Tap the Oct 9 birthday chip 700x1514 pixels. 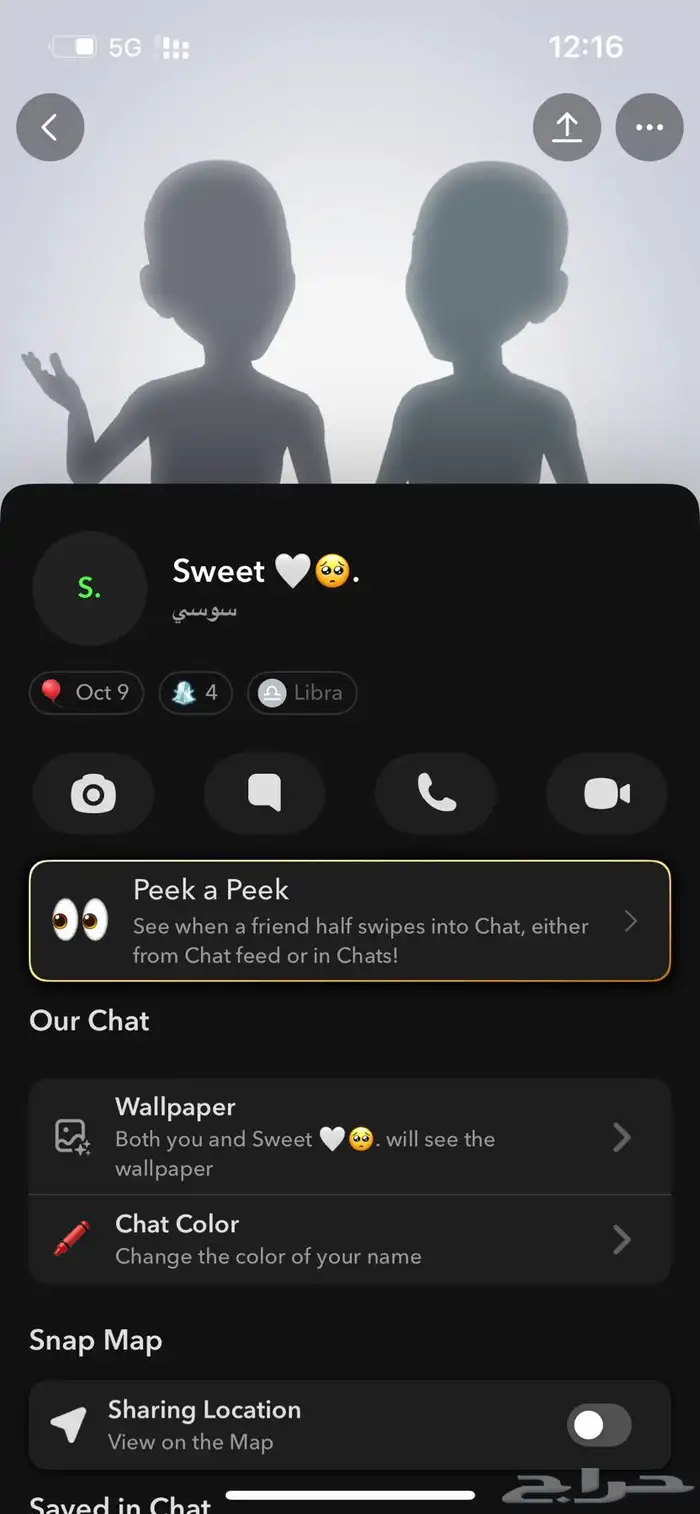pyautogui.click(x=86, y=692)
